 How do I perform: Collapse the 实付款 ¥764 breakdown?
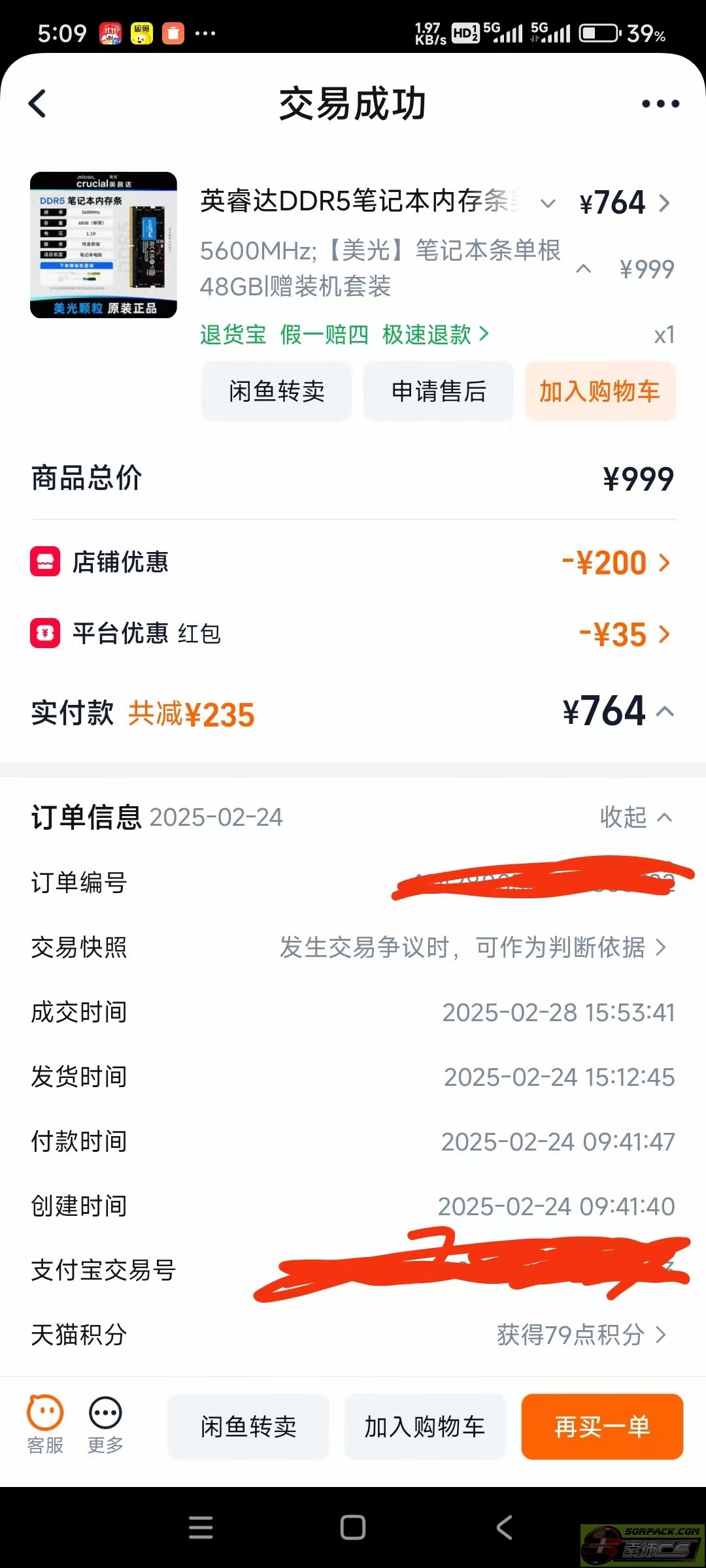(665, 711)
